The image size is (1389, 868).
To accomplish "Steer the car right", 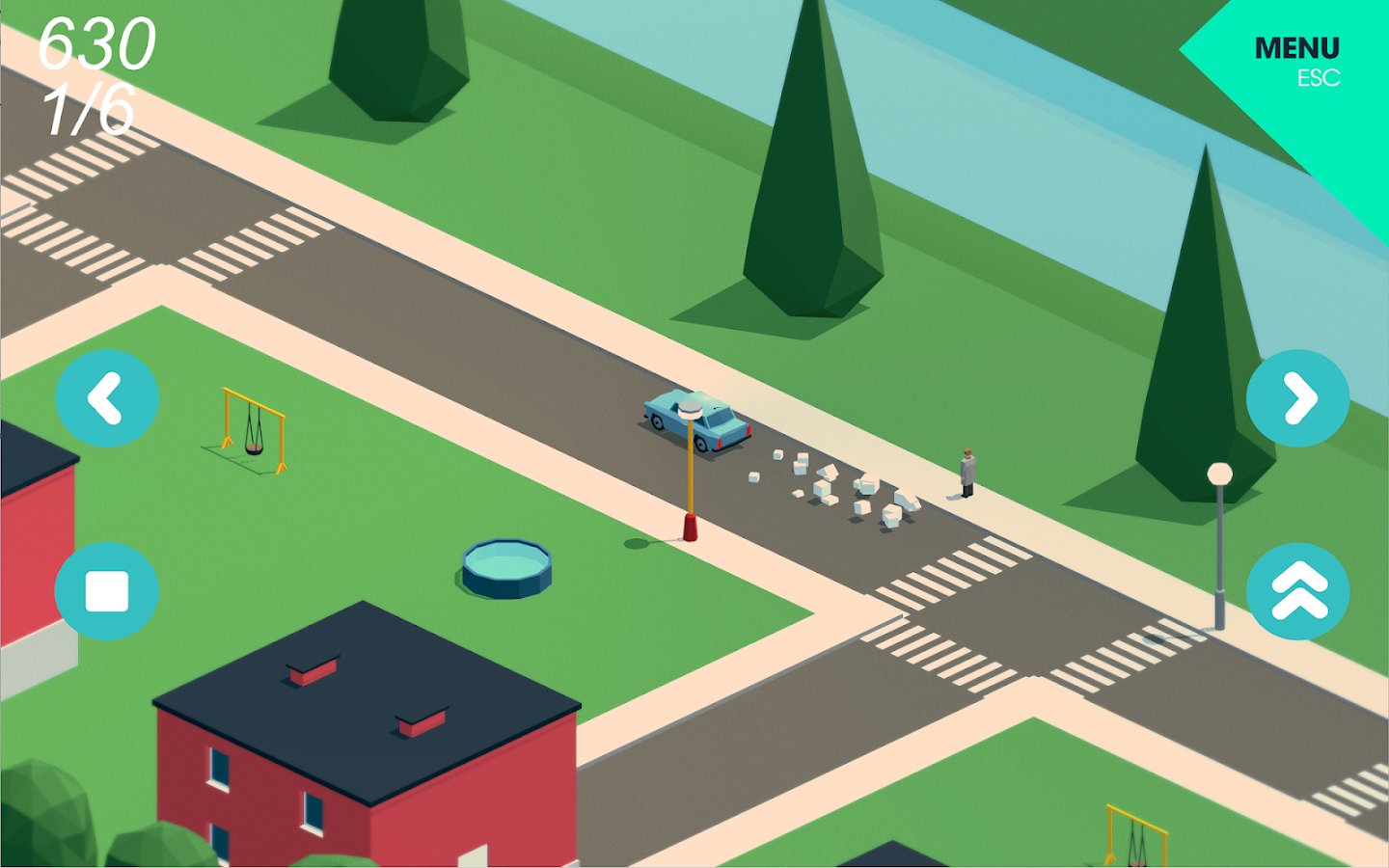I will tap(1297, 398).
